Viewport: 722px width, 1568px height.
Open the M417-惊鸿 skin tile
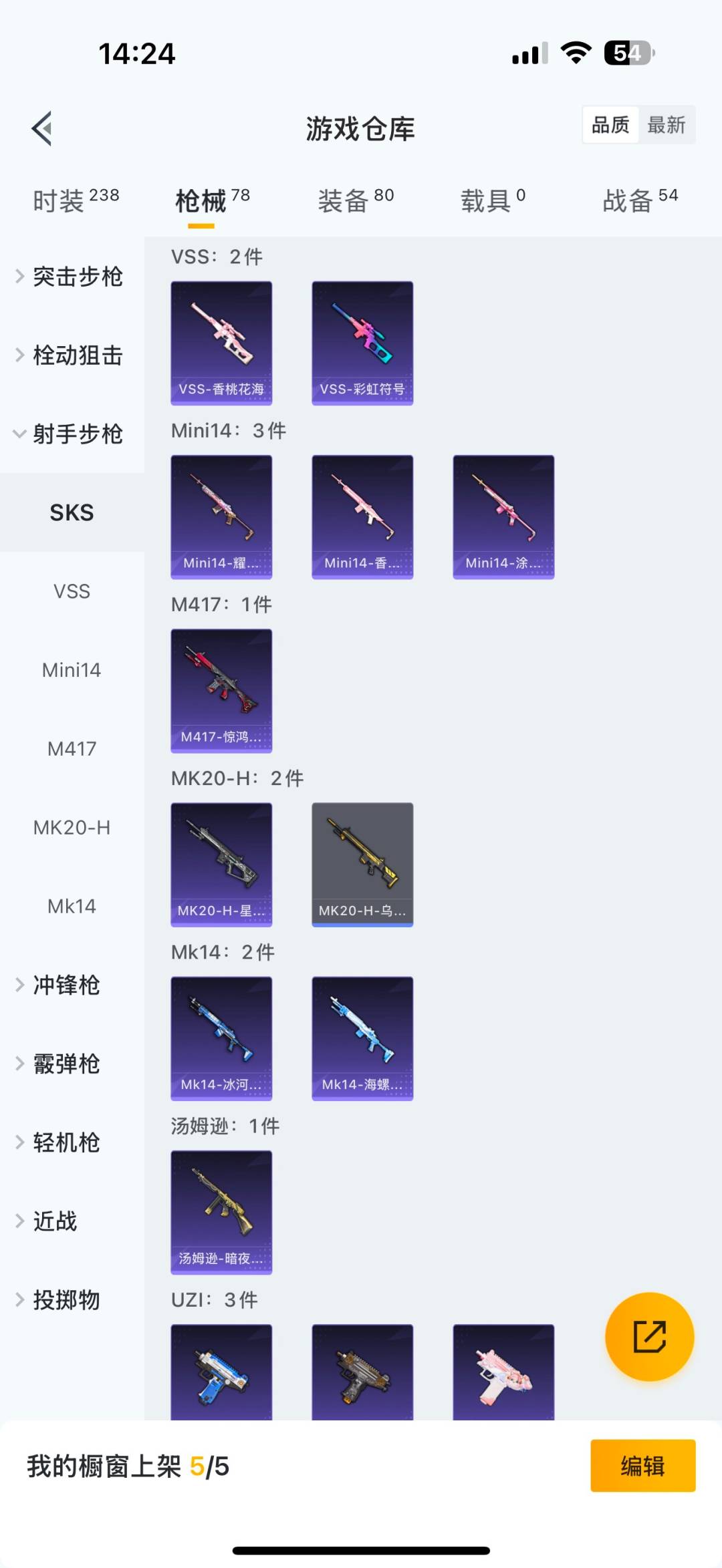(x=221, y=691)
